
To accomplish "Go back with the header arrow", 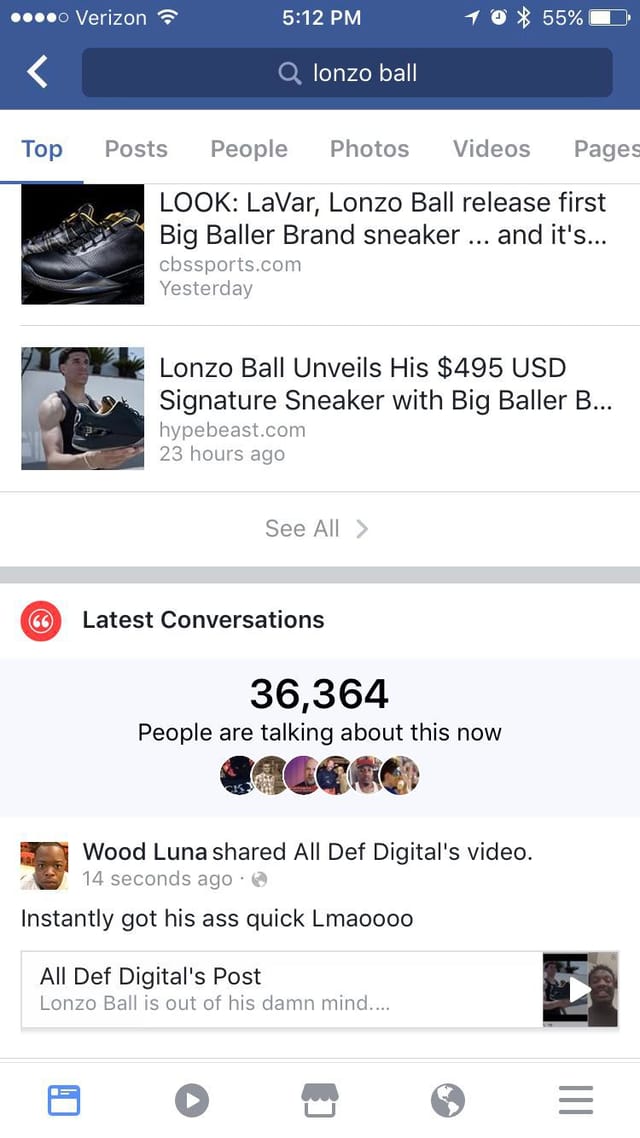I will coord(37,73).
